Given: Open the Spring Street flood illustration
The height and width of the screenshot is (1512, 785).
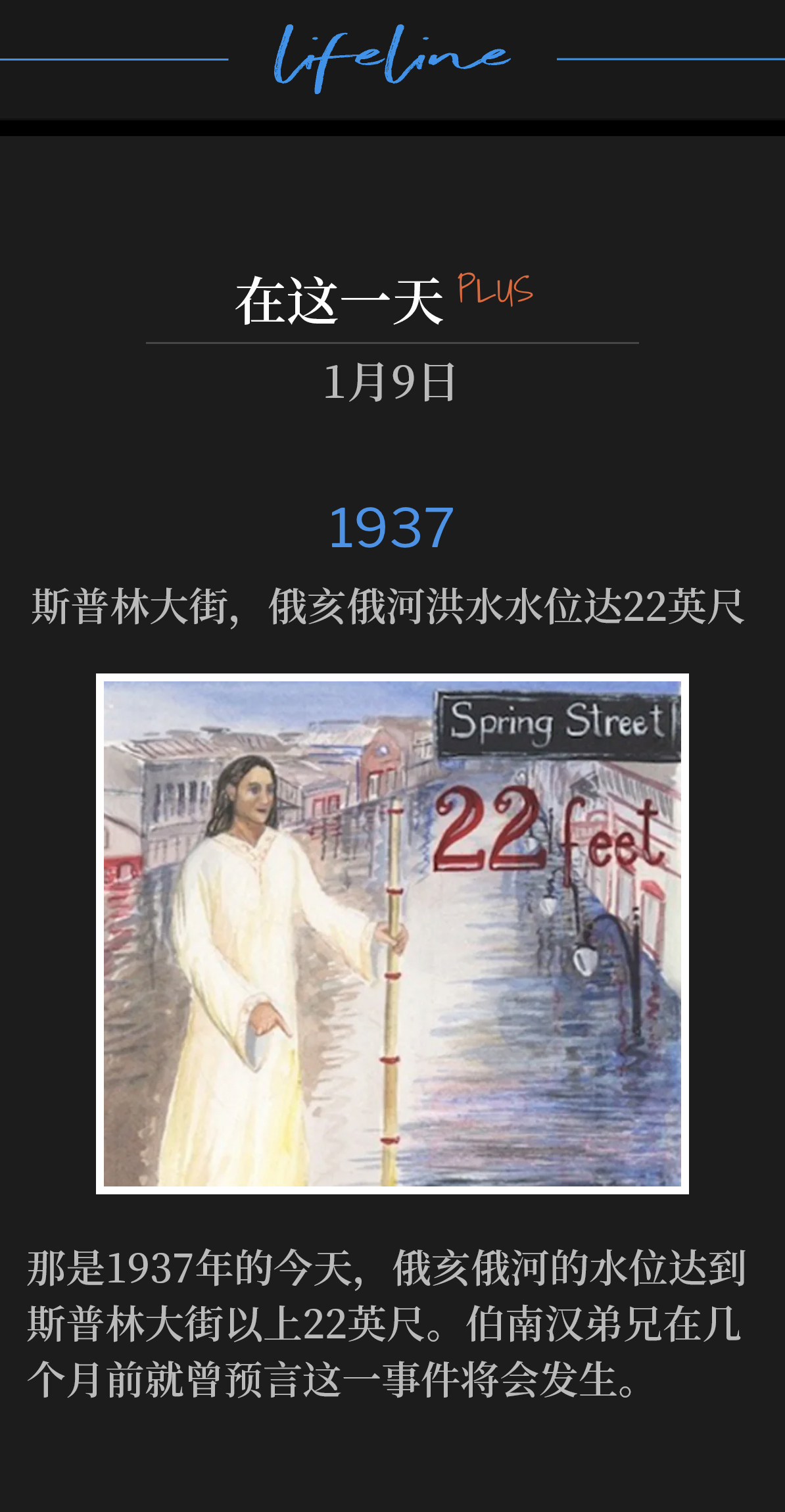Looking at the screenshot, I should tap(393, 933).
